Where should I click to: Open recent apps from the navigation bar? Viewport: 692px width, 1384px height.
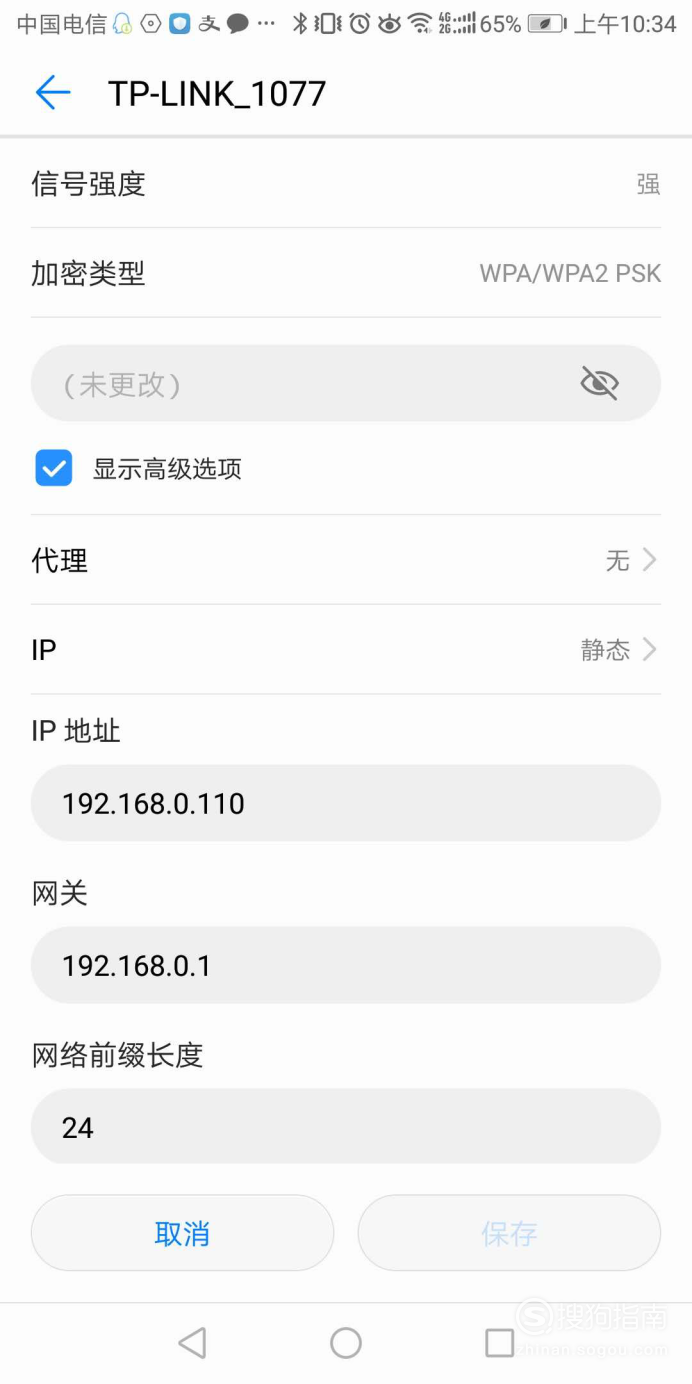[x=499, y=1343]
